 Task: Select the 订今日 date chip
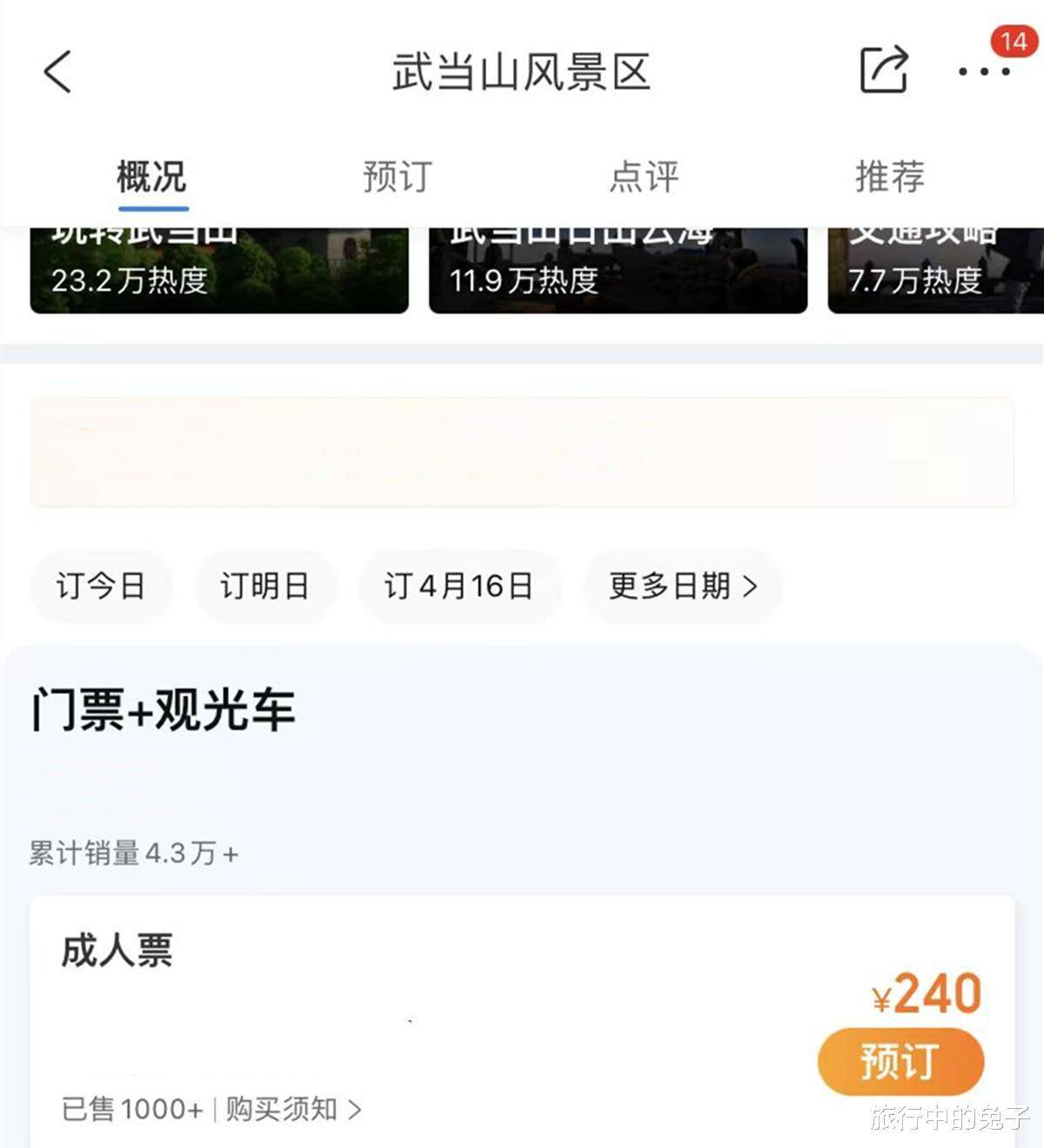point(101,586)
